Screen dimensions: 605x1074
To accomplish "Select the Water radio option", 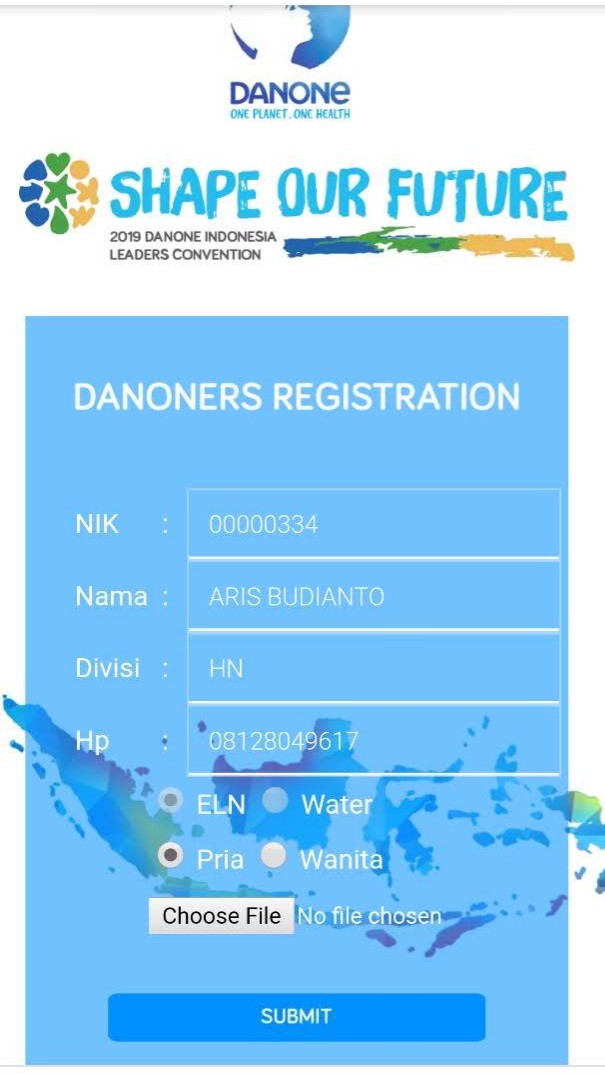I will point(275,800).
